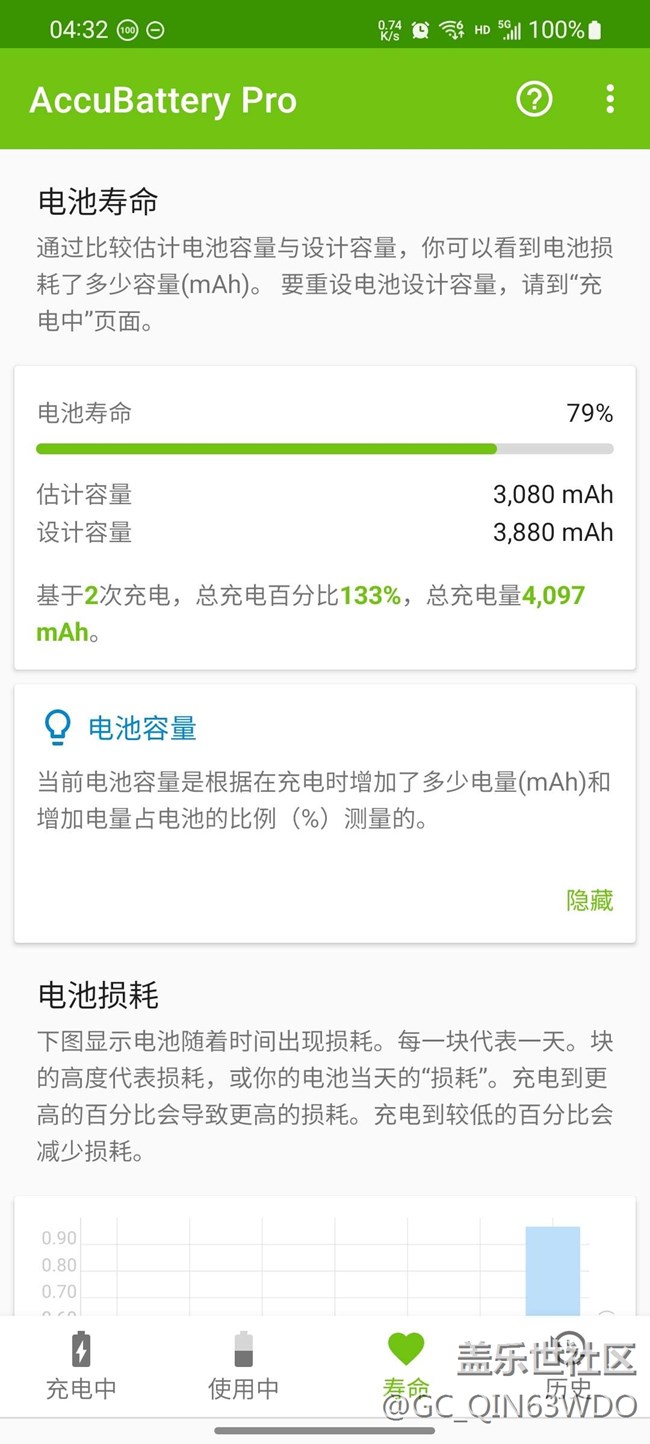
Task: Switch to the 使用中 tab
Action: tap(243, 1366)
